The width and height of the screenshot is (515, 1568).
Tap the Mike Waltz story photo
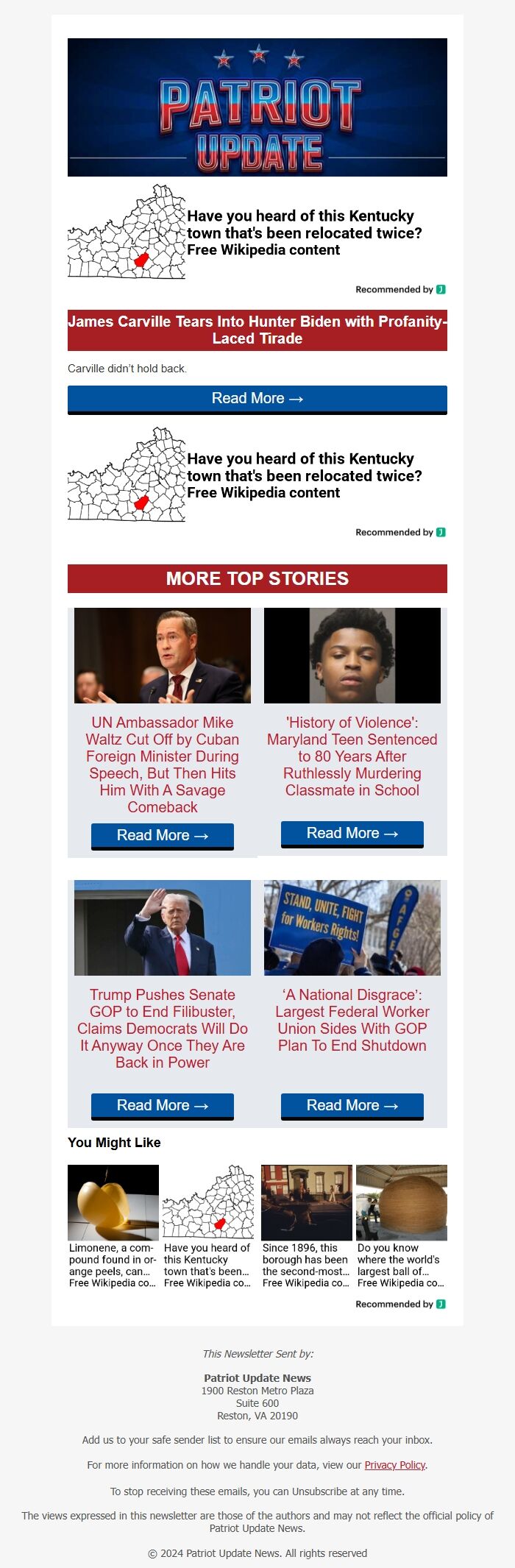(x=162, y=656)
